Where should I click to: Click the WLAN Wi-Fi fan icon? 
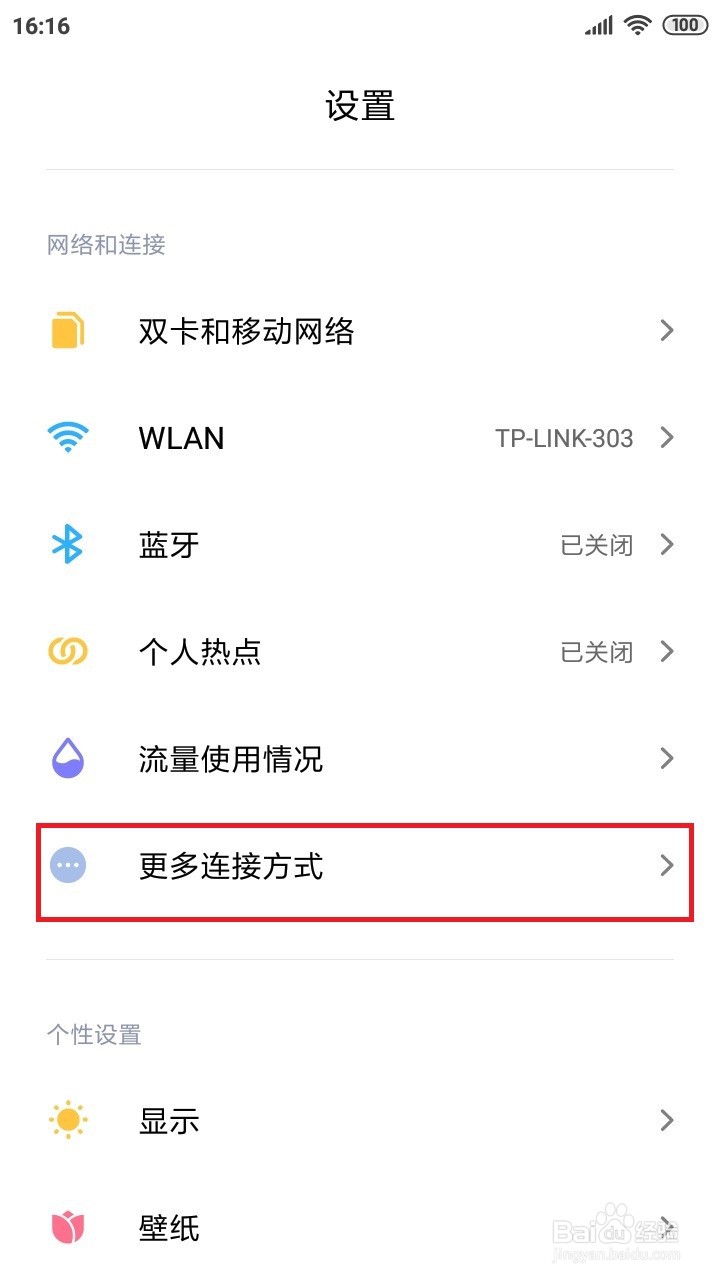[67, 437]
